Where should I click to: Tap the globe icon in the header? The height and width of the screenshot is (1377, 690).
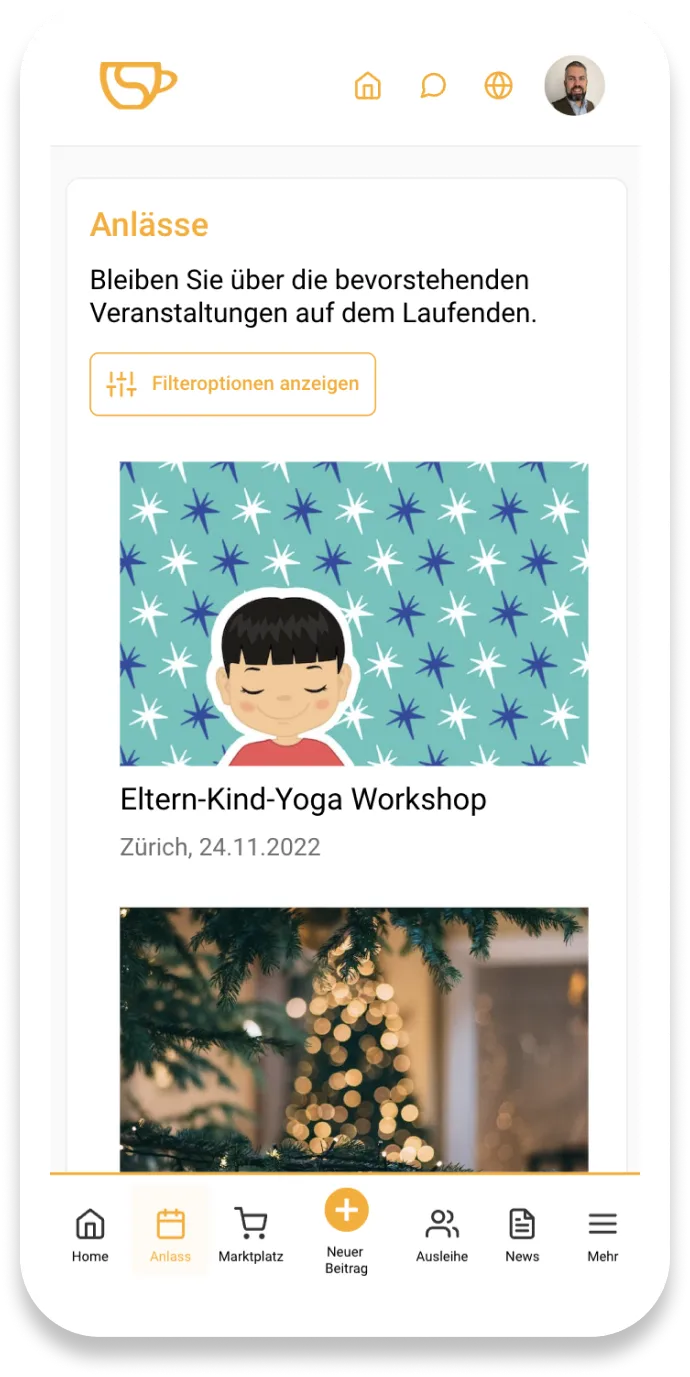coord(498,86)
